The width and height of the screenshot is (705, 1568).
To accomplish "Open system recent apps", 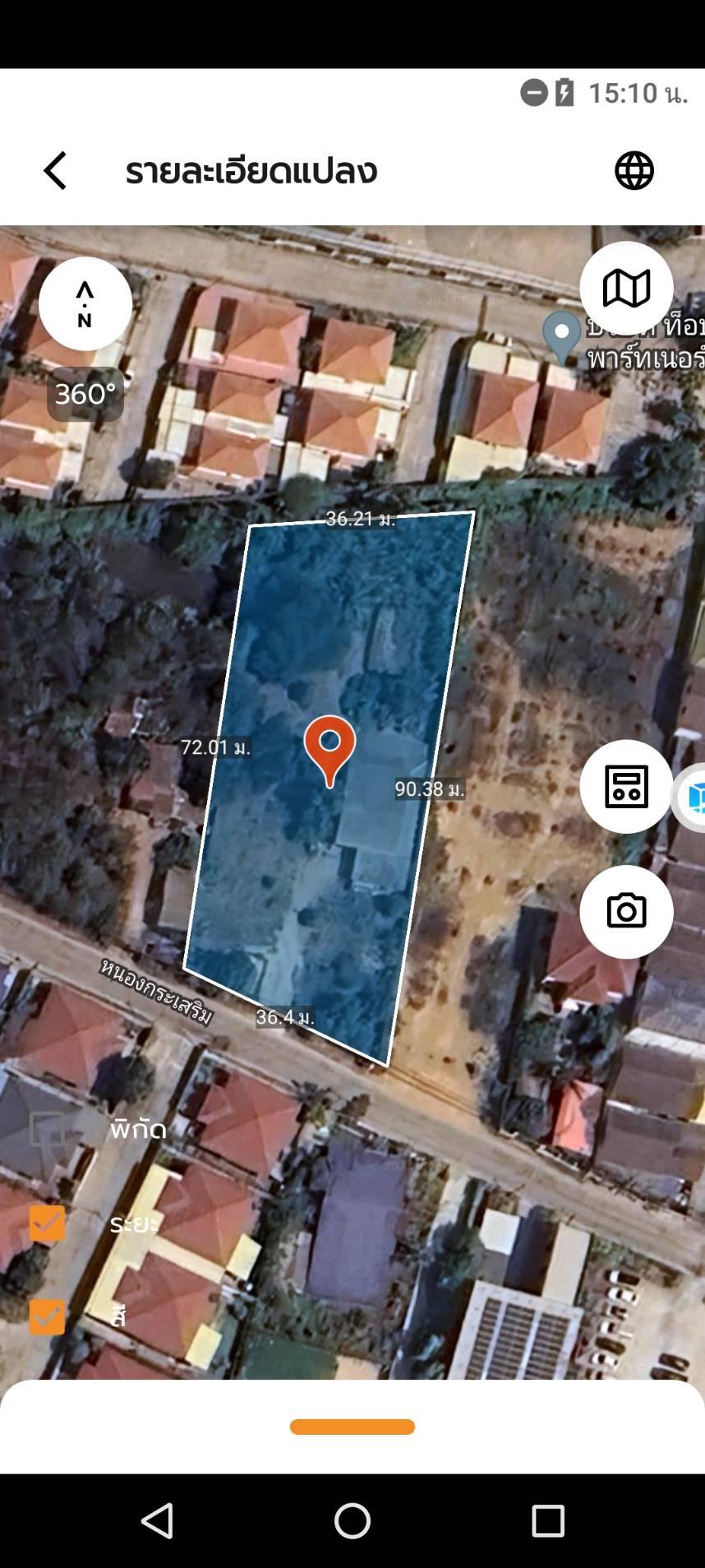I will point(548,1520).
